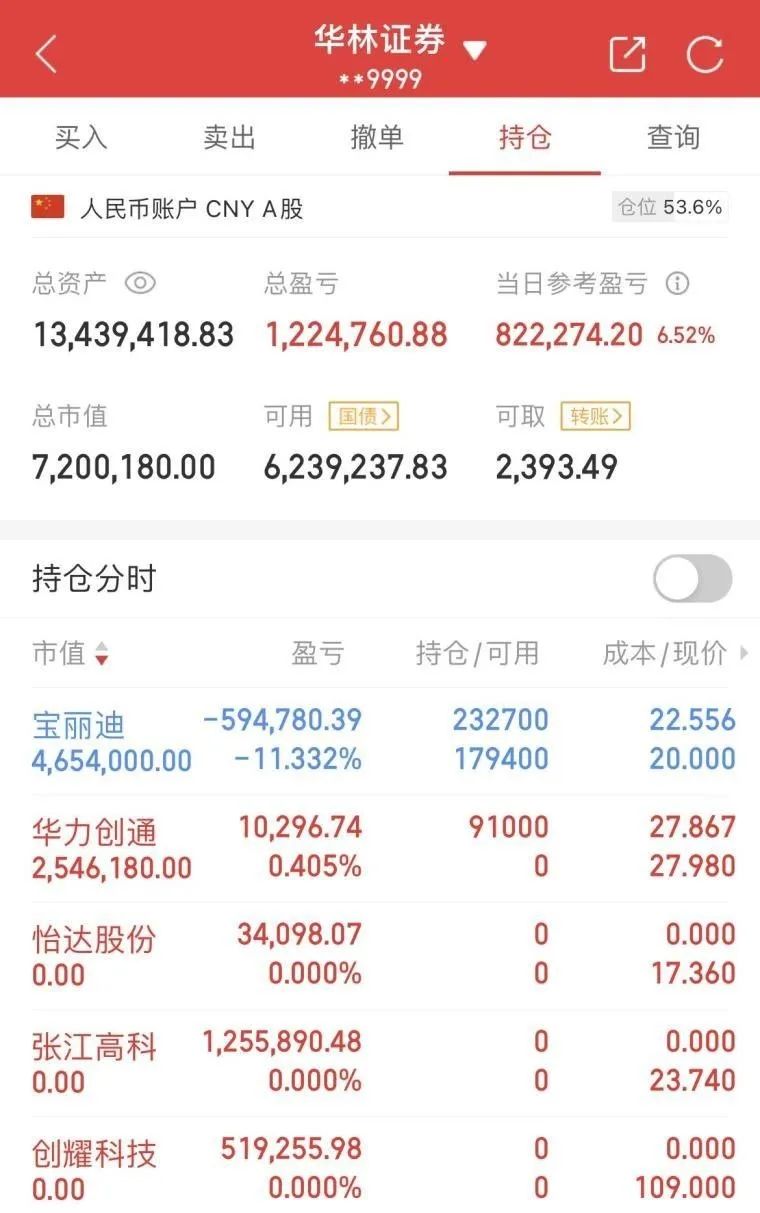Image resolution: width=760 pixels, height=1213 pixels.
Task: Show info about 当日参考盈亏
Action: coord(677,284)
